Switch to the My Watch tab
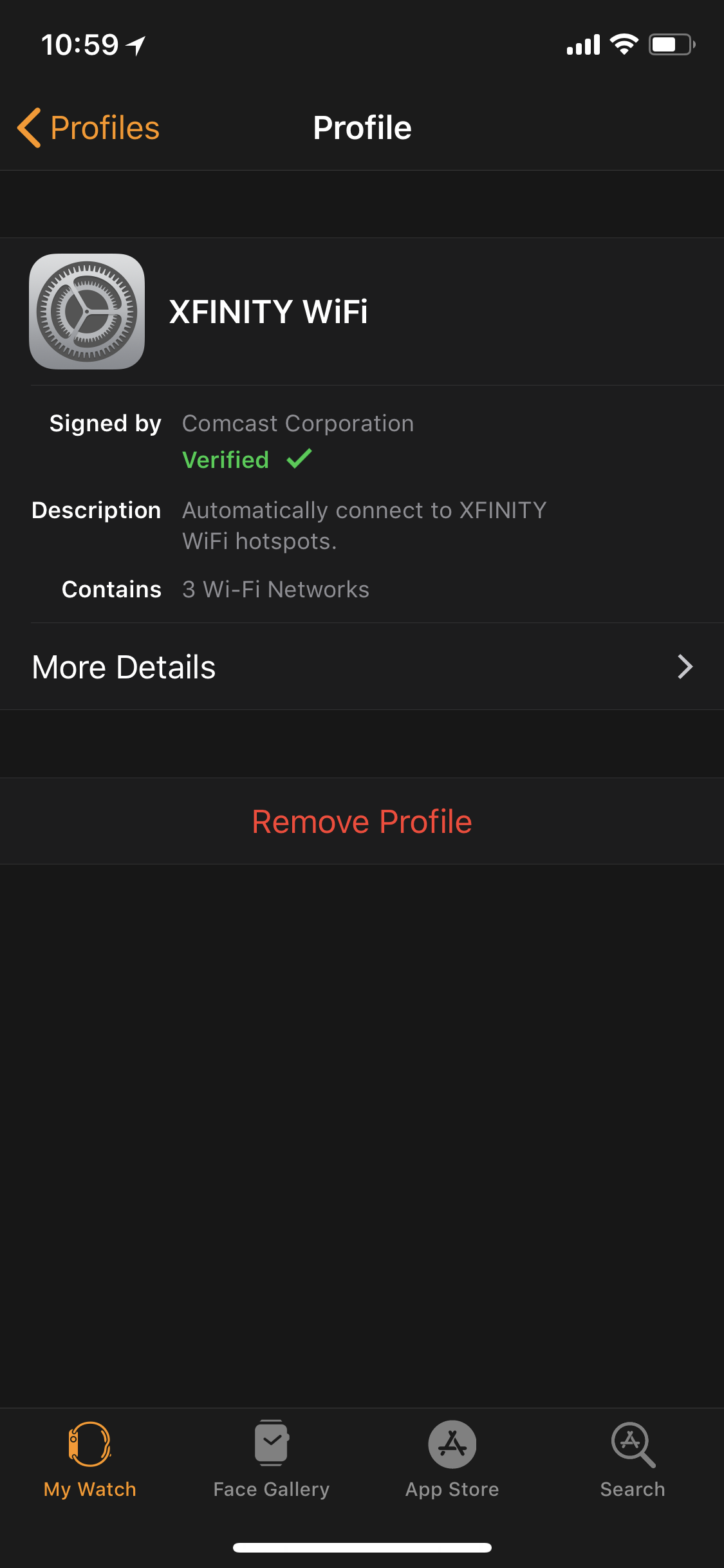The height and width of the screenshot is (1568, 724). click(x=90, y=1460)
